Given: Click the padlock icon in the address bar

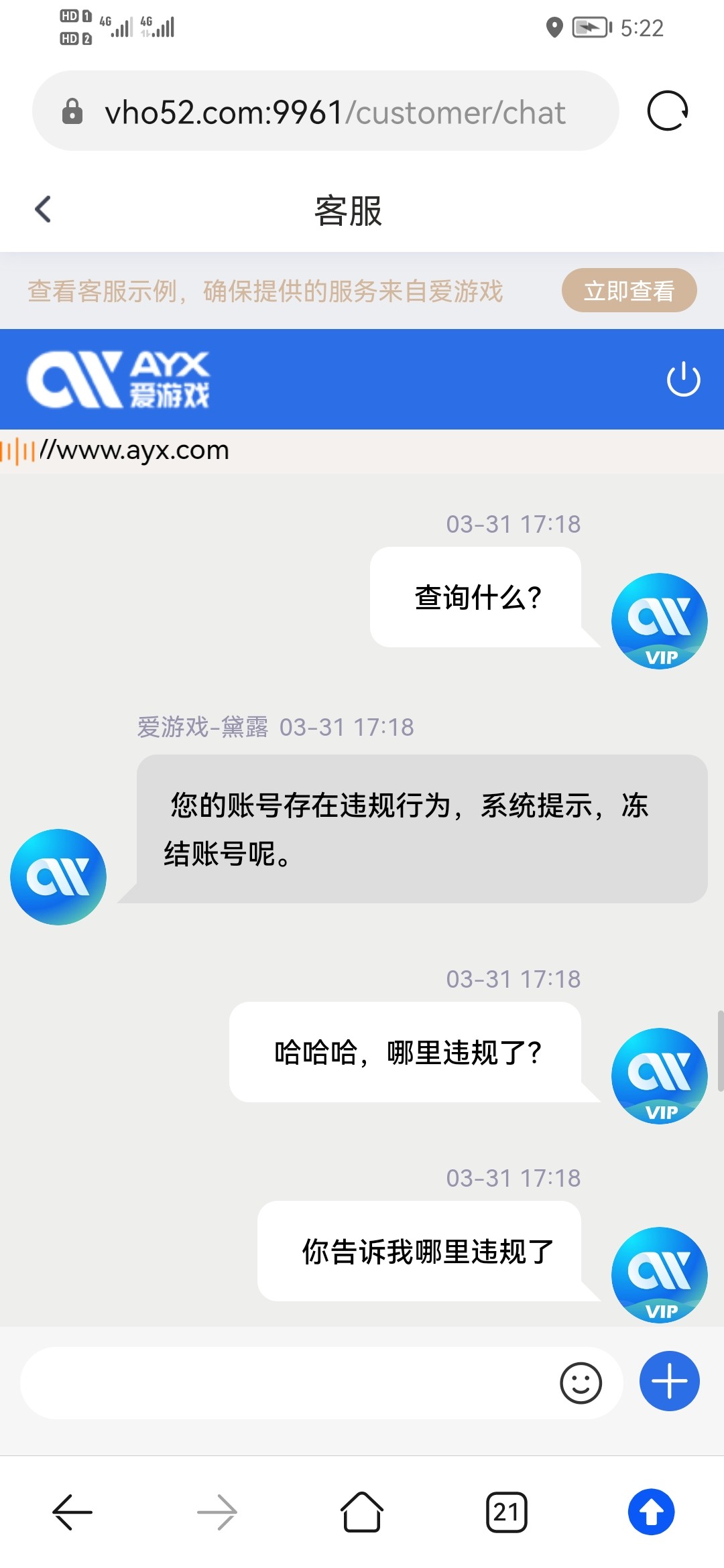Looking at the screenshot, I should point(72,111).
